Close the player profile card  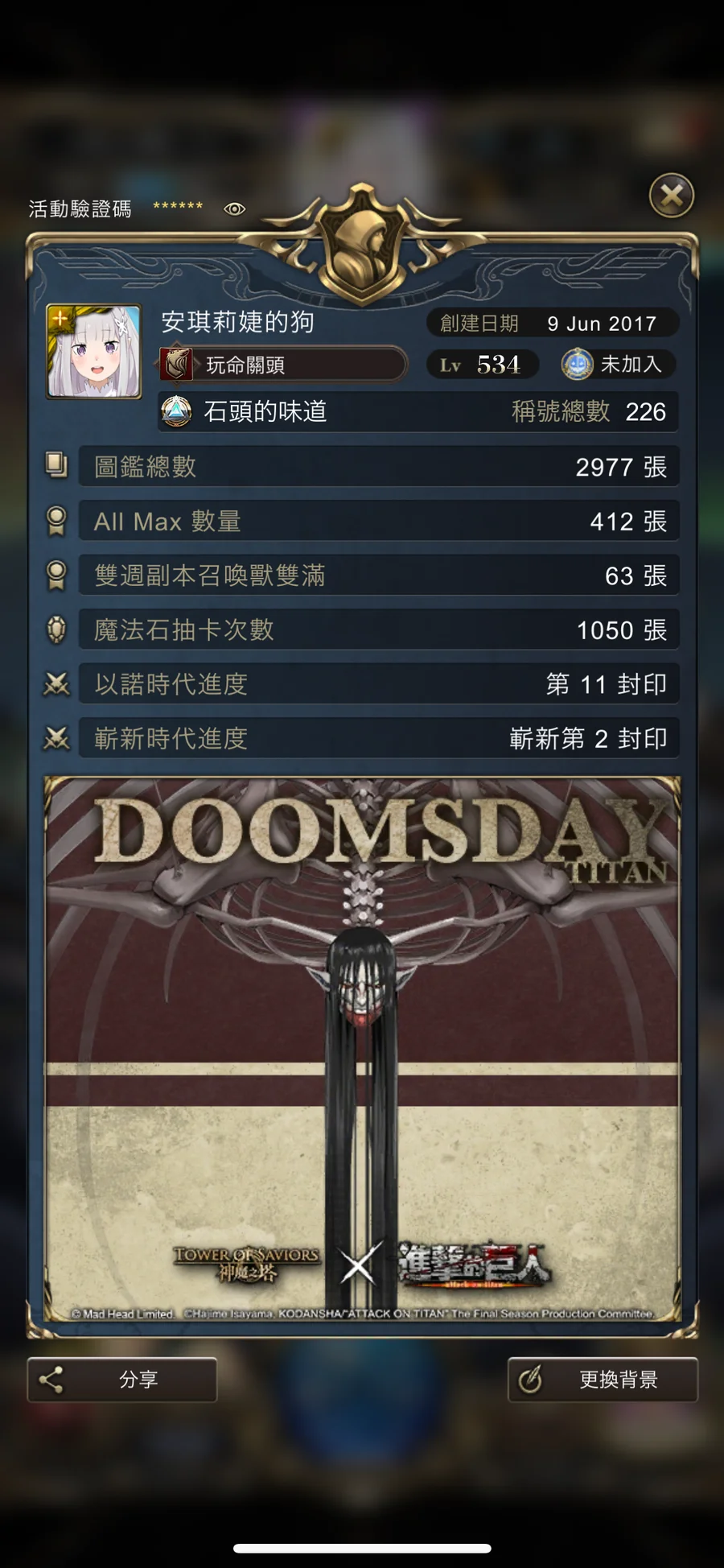pyautogui.click(x=672, y=195)
